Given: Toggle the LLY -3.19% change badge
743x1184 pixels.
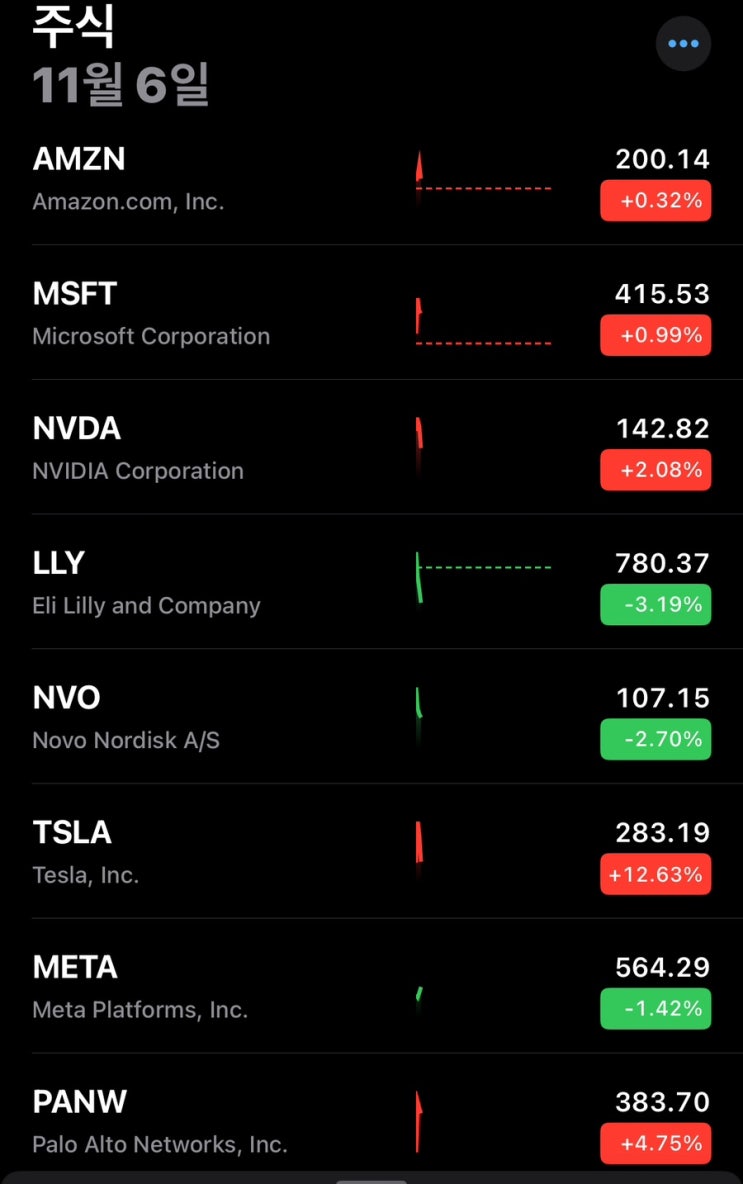Looking at the screenshot, I should (x=656, y=605).
